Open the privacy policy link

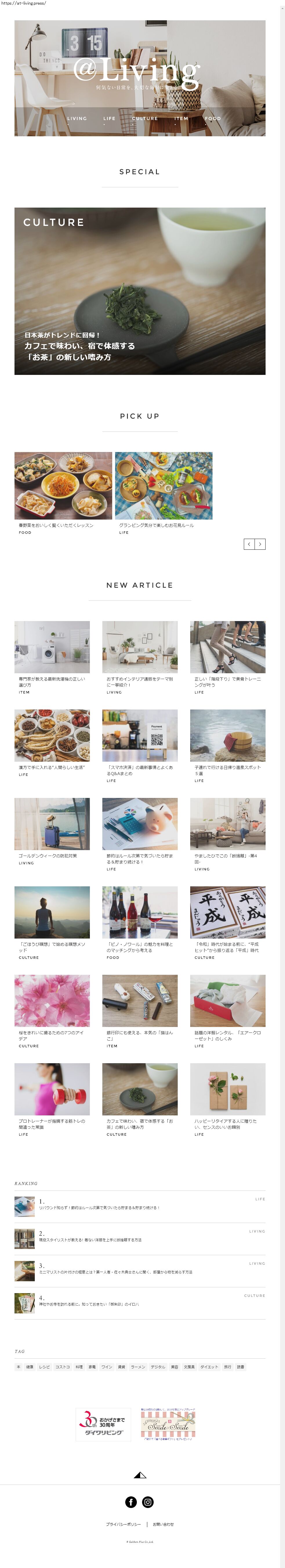pyautogui.click(x=123, y=1524)
